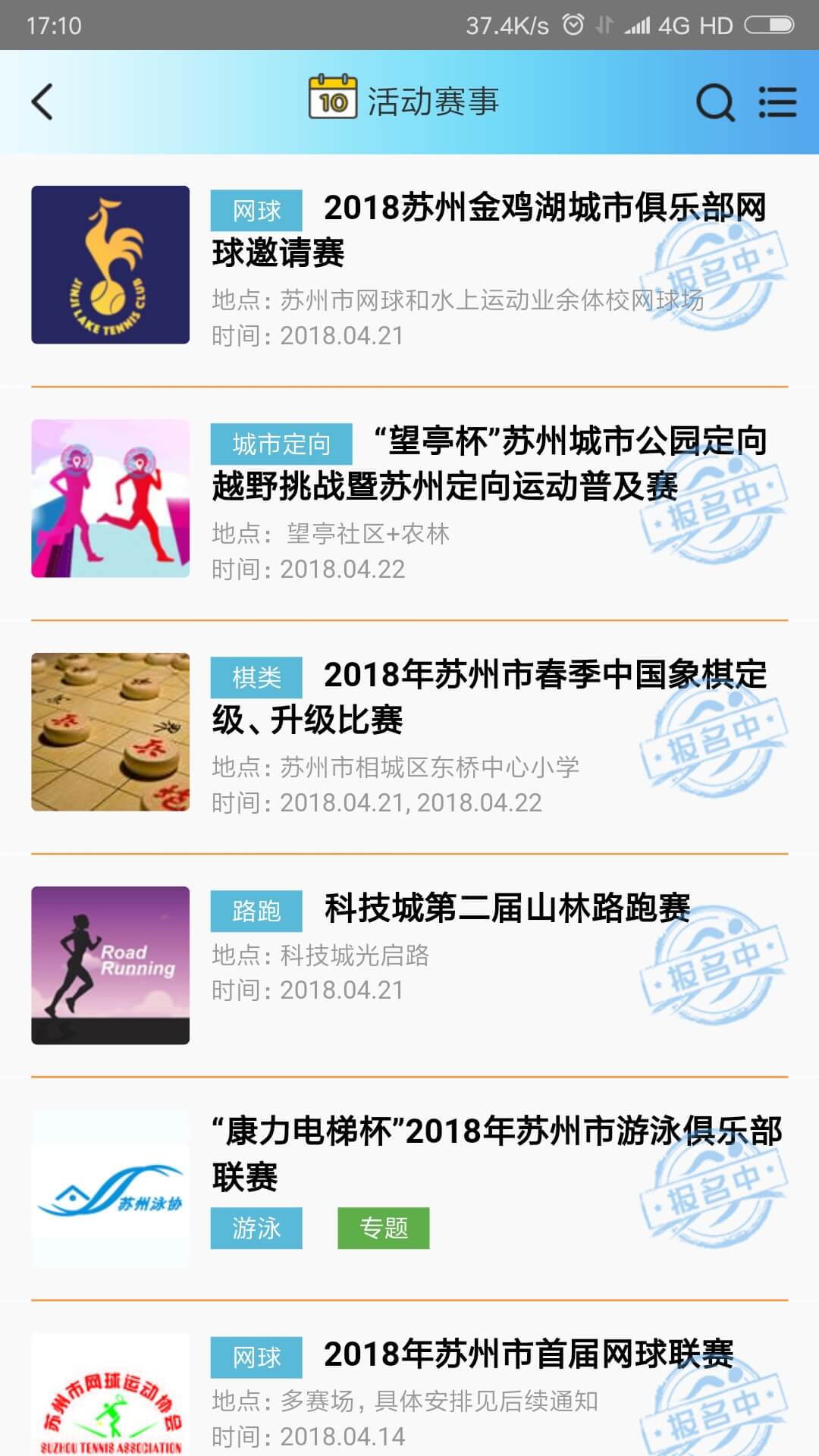
Task: Select the 科技城第二届山林路跑赛 event
Action: pos(507,908)
